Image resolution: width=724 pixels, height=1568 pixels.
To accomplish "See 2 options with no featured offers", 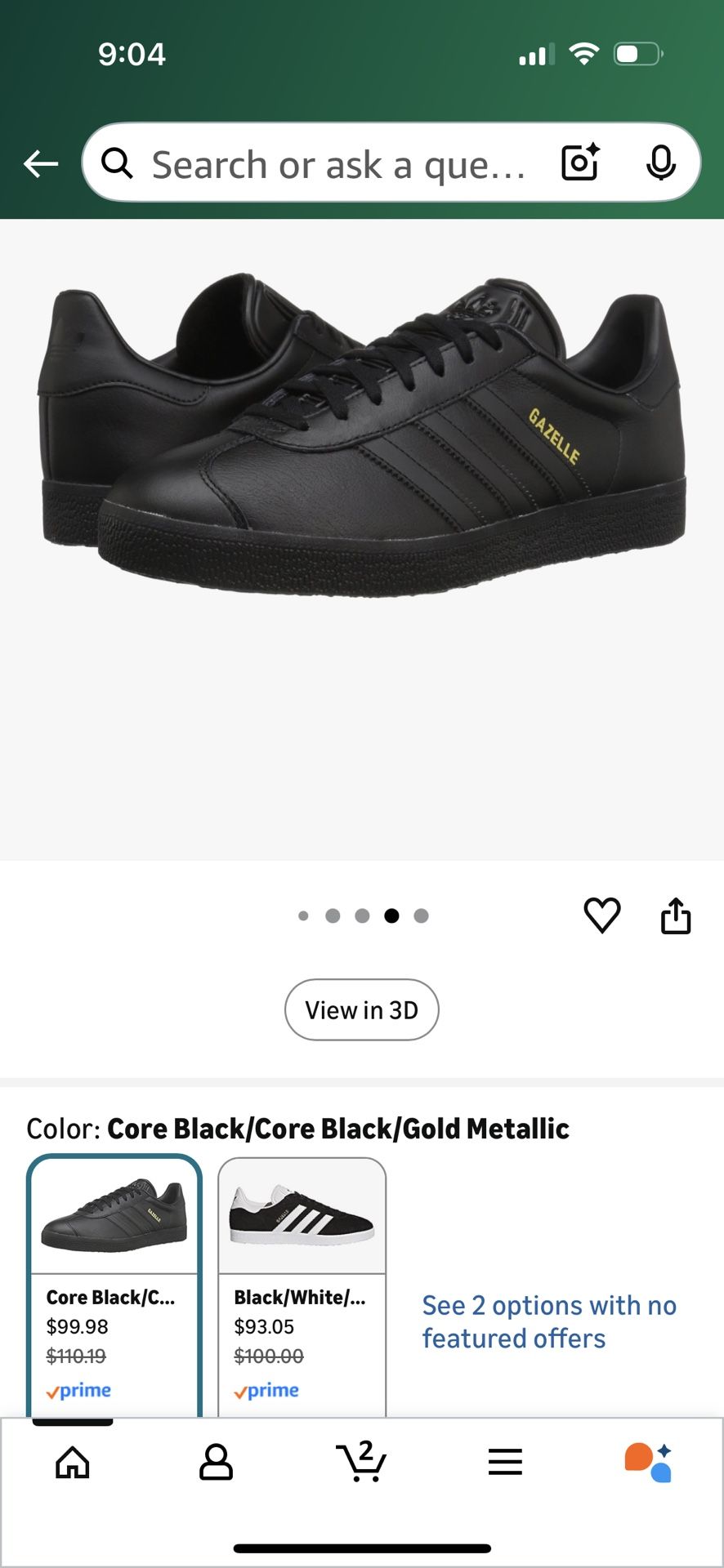I will pyautogui.click(x=549, y=1321).
